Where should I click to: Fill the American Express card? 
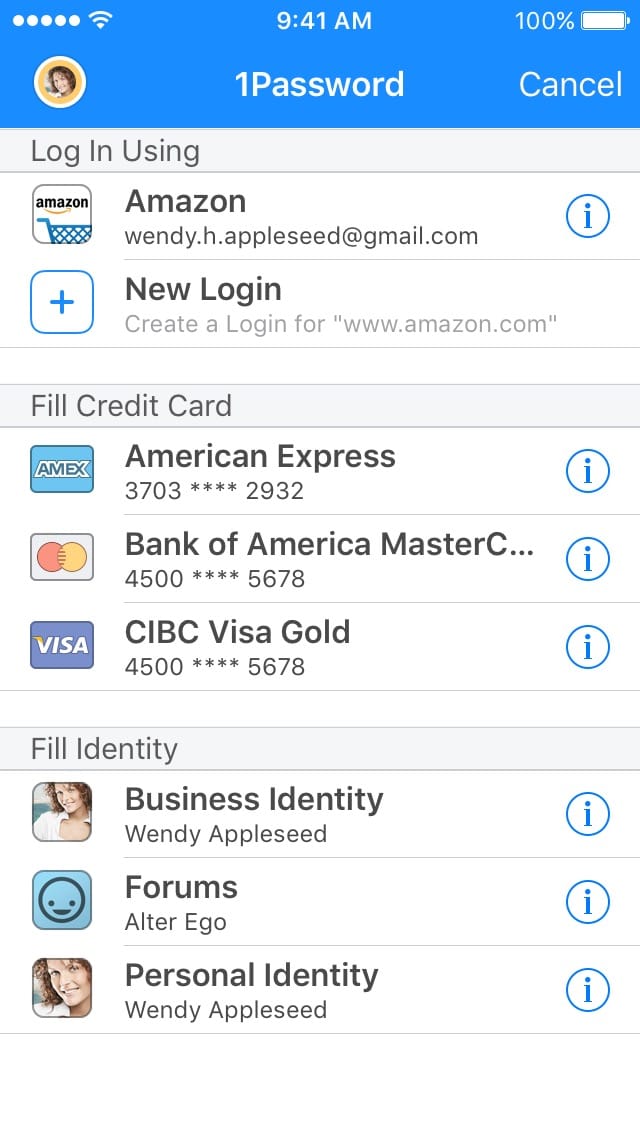click(x=300, y=471)
